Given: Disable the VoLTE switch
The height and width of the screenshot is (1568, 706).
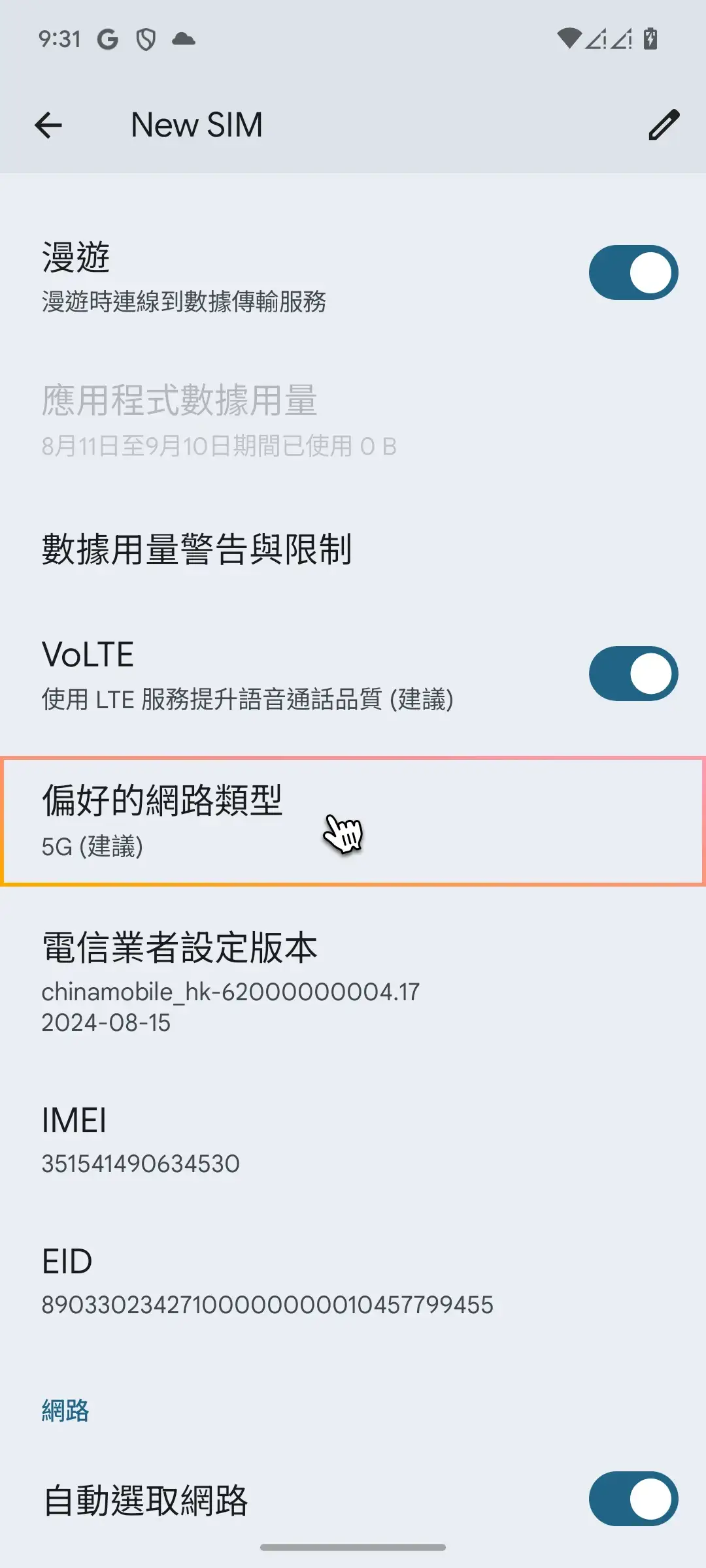Looking at the screenshot, I should pyautogui.click(x=633, y=674).
